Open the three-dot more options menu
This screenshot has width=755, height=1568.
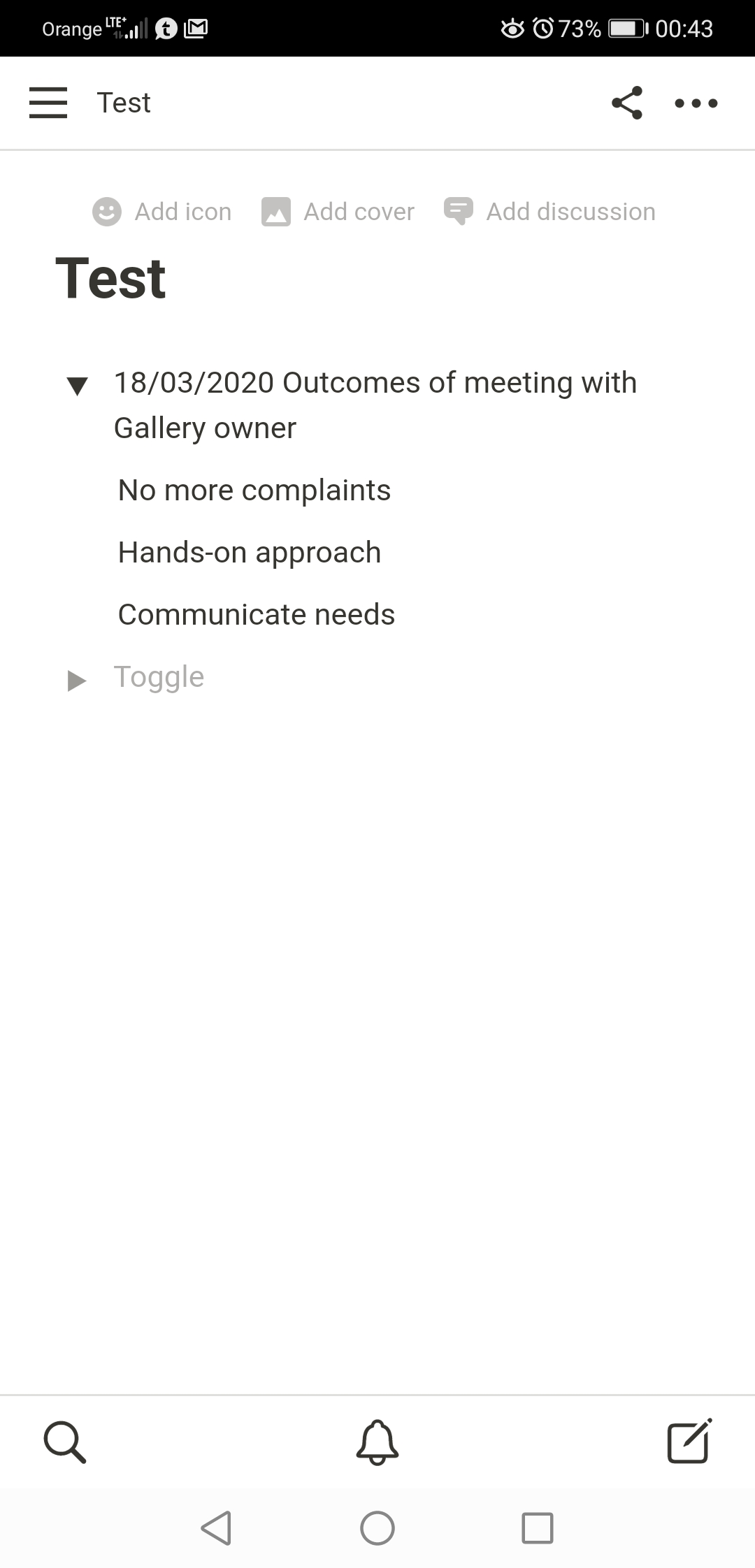695,103
